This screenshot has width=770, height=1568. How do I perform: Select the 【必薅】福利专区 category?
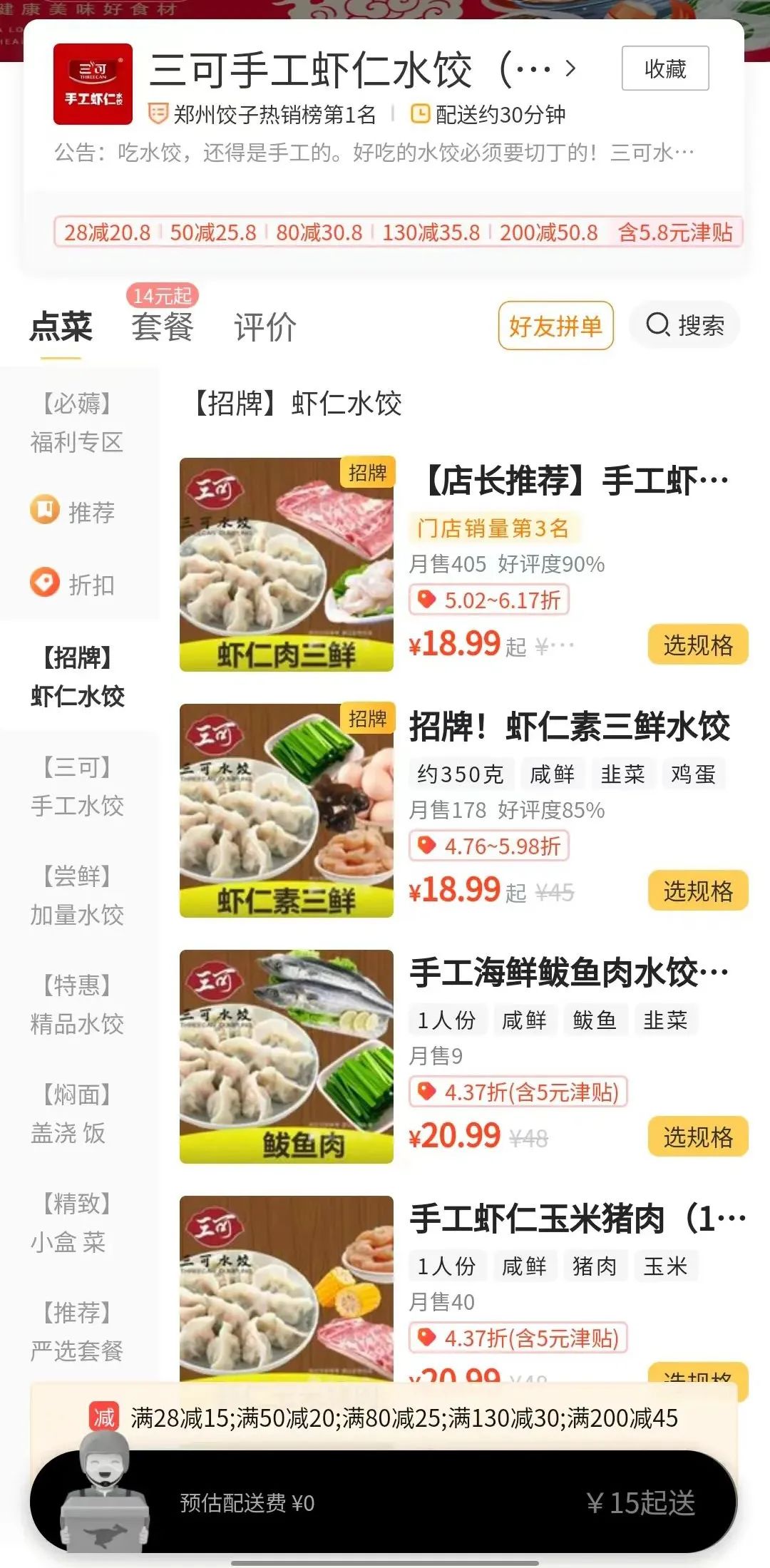coord(77,423)
